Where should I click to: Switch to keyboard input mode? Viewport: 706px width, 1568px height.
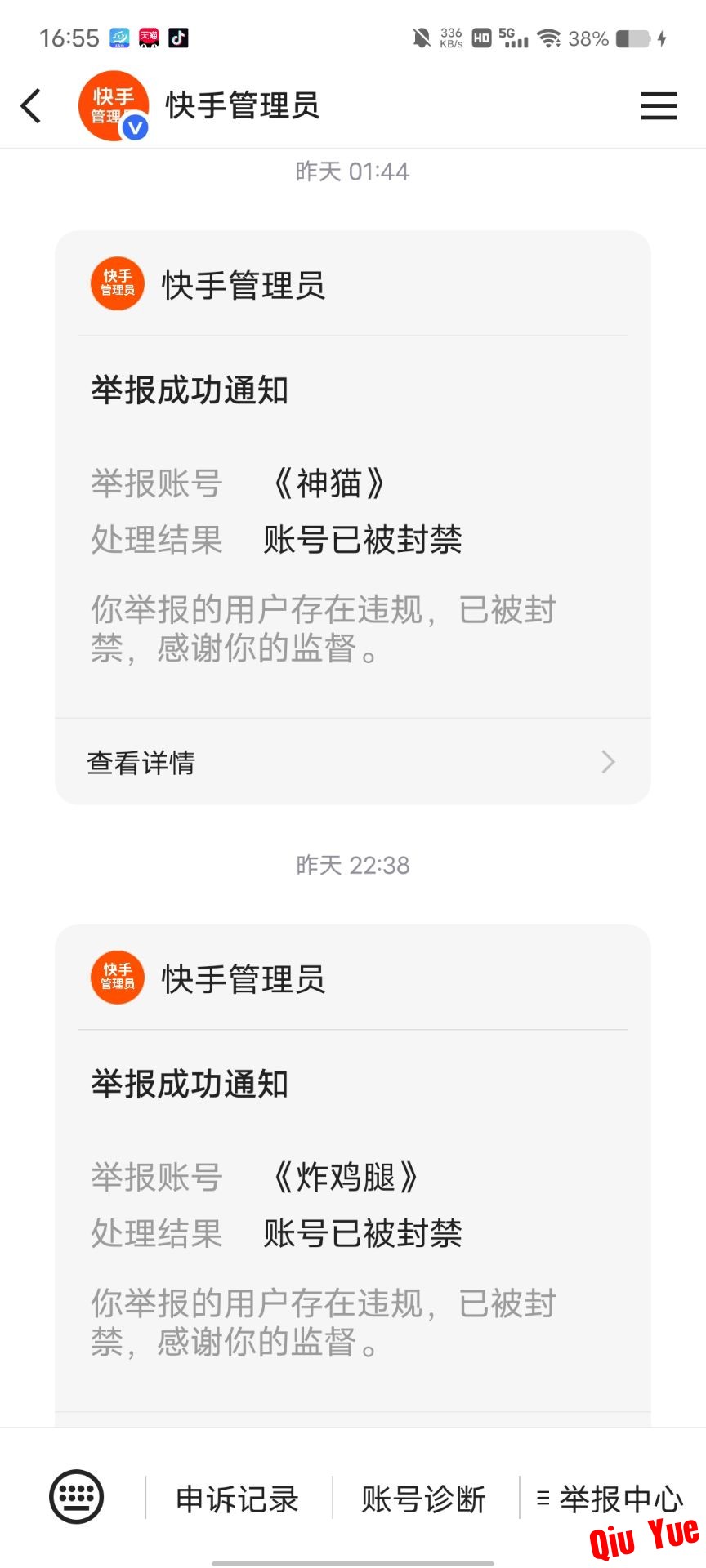[76, 1497]
